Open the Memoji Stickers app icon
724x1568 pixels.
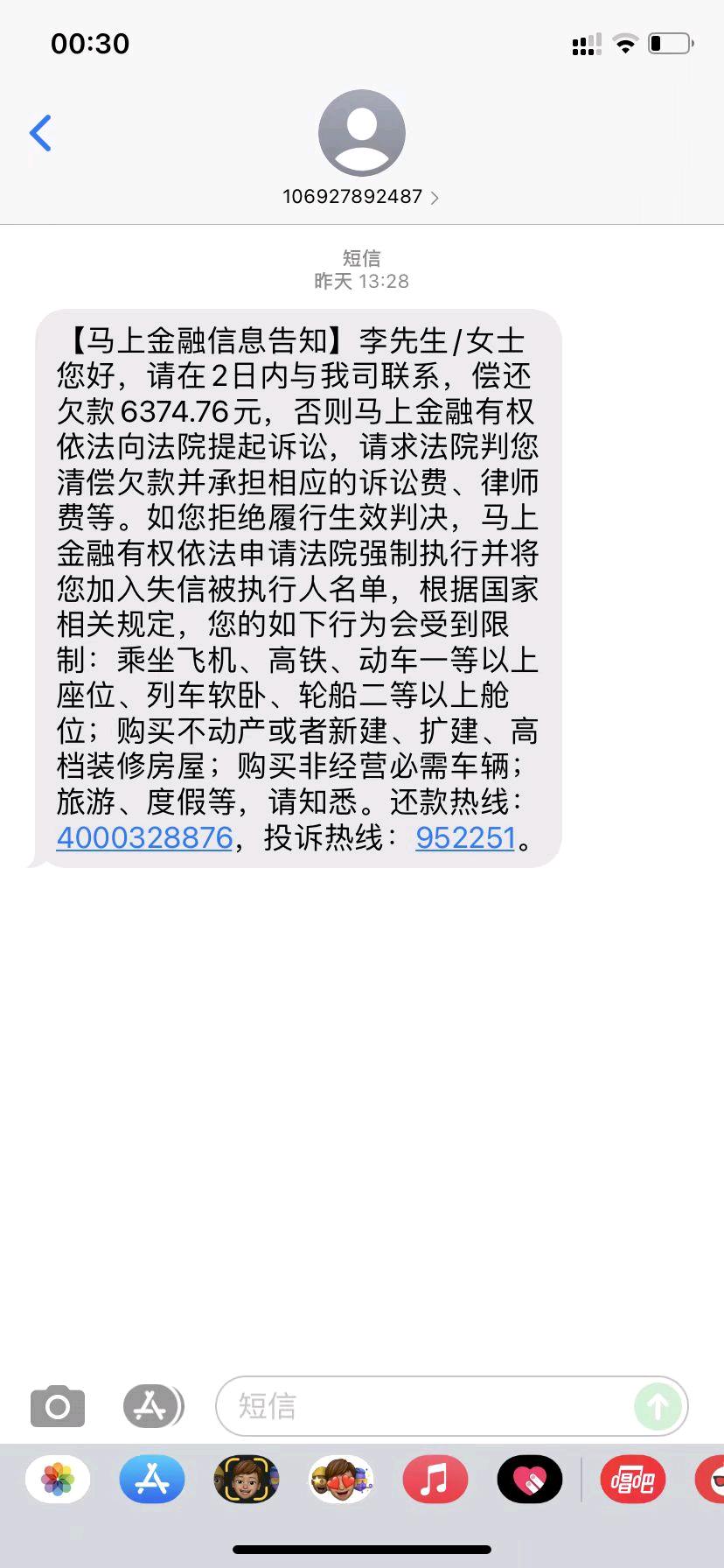click(x=247, y=1479)
